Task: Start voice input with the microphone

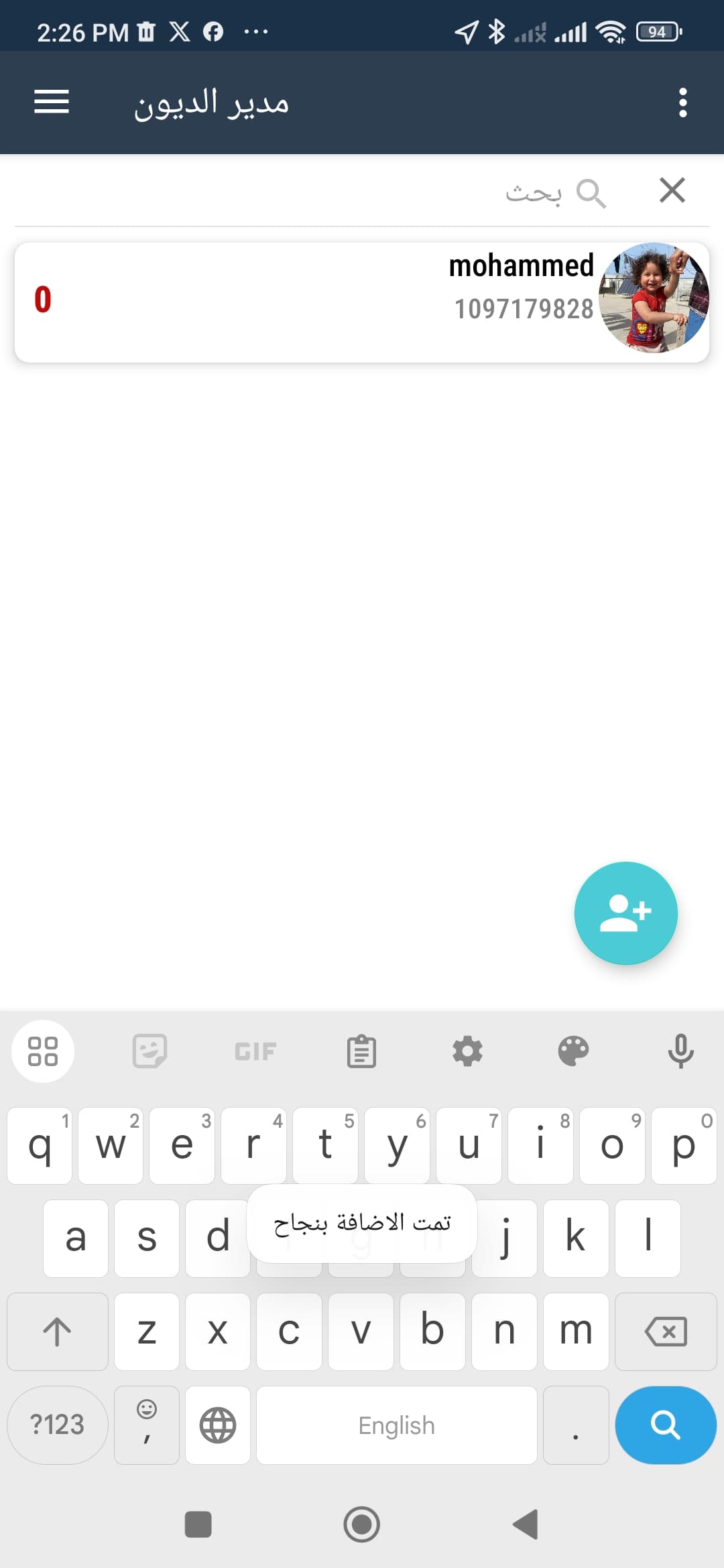Action: click(680, 1051)
